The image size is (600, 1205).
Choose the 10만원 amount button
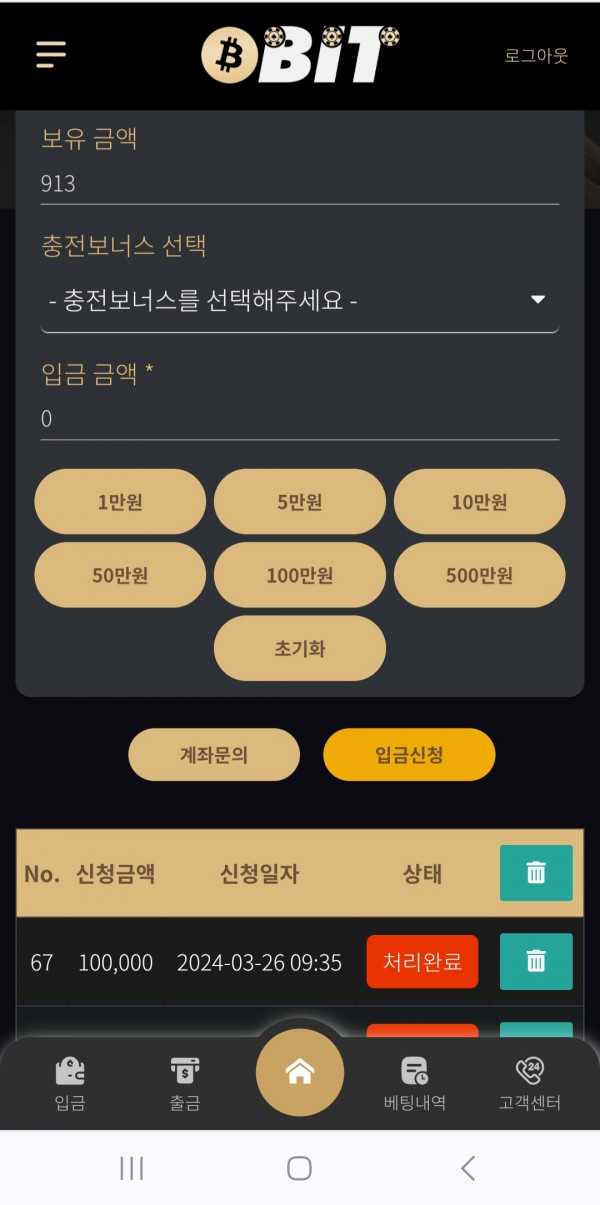click(x=479, y=502)
